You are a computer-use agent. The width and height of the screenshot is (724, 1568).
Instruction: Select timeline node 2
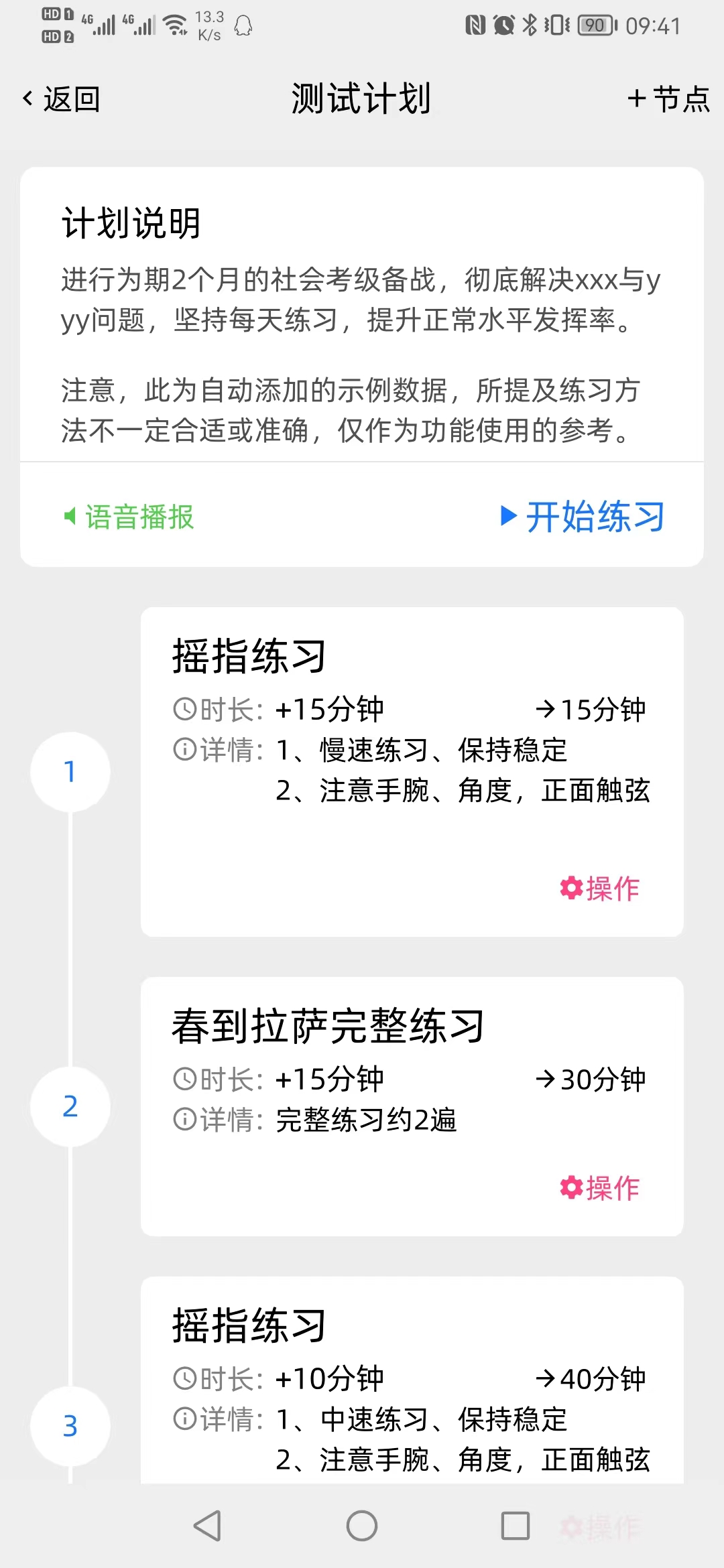pyautogui.click(x=70, y=1106)
